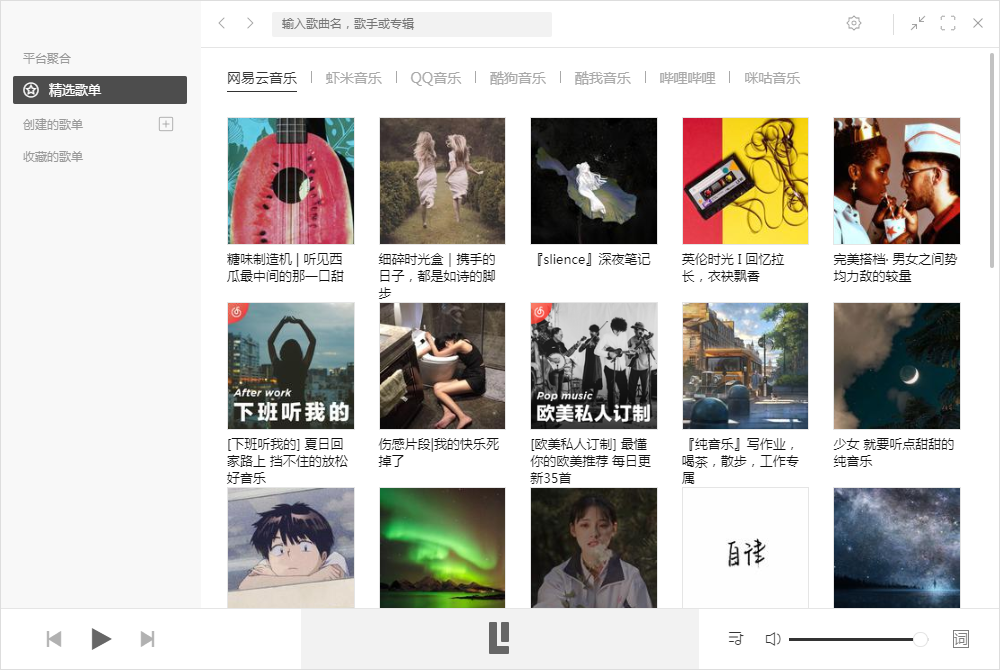Image resolution: width=1000 pixels, height=670 pixels.
Task: Add a new playlist next to 创建的歌单
Action: coord(167,124)
